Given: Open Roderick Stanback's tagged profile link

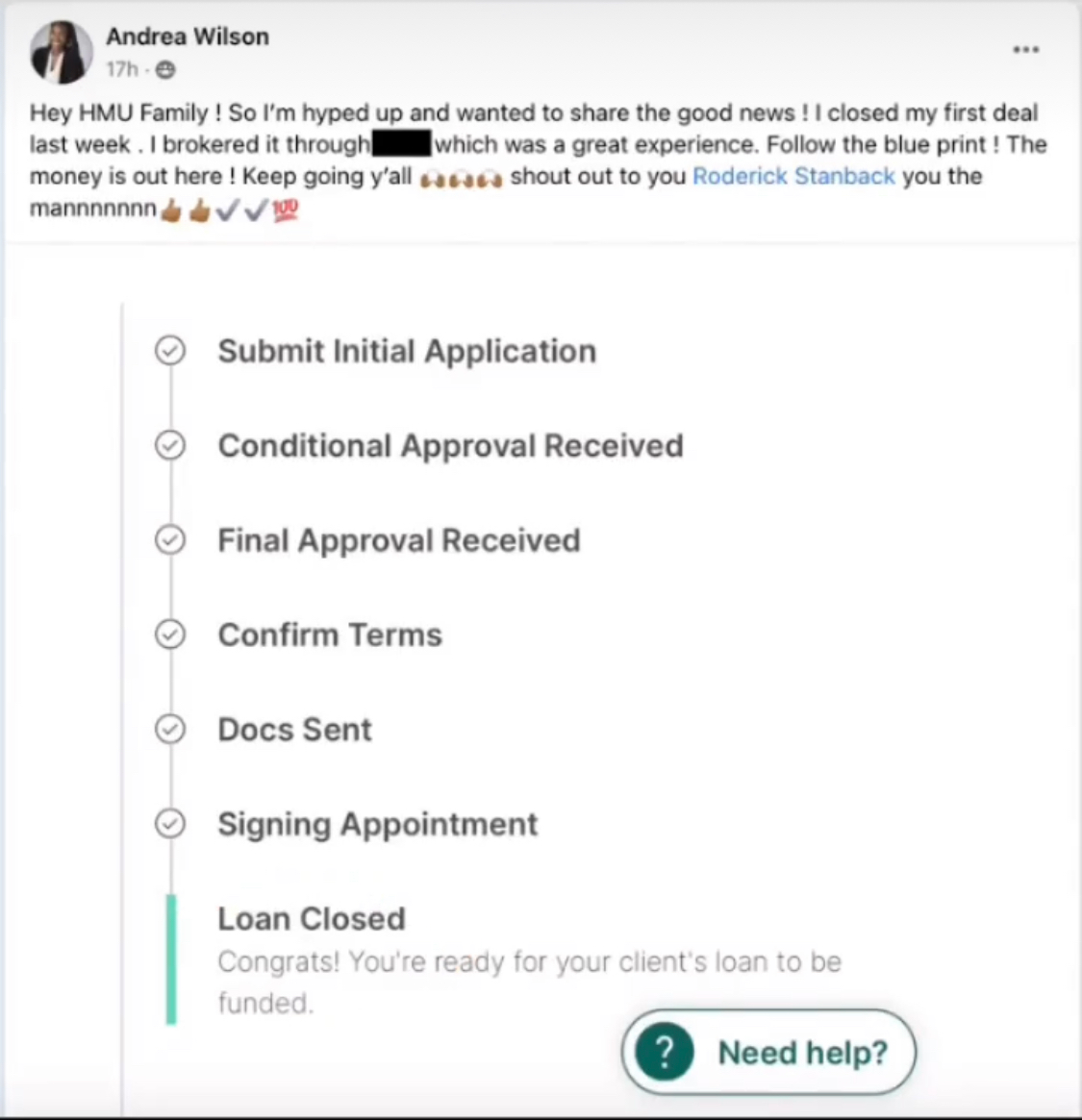Looking at the screenshot, I should click(793, 176).
